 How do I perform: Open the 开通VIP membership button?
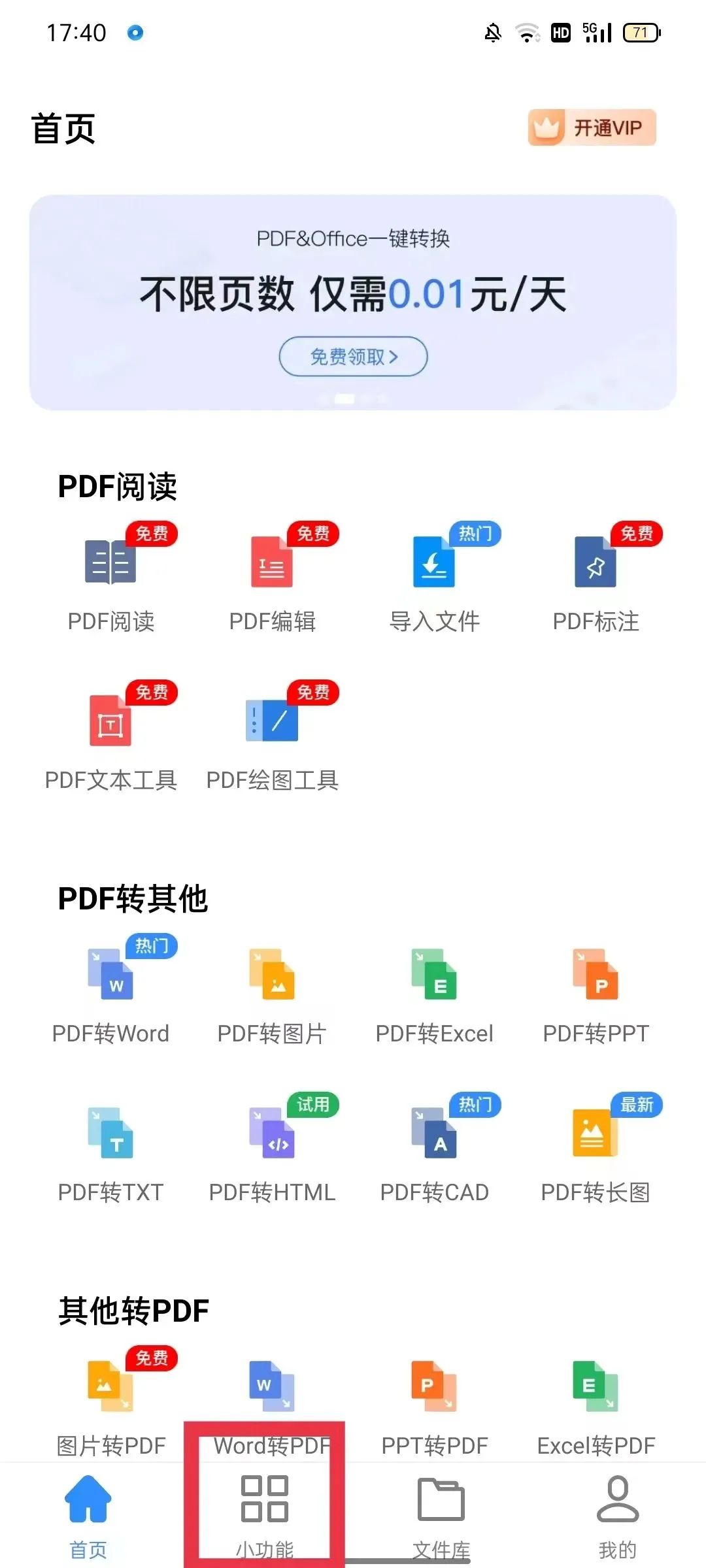[590, 128]
